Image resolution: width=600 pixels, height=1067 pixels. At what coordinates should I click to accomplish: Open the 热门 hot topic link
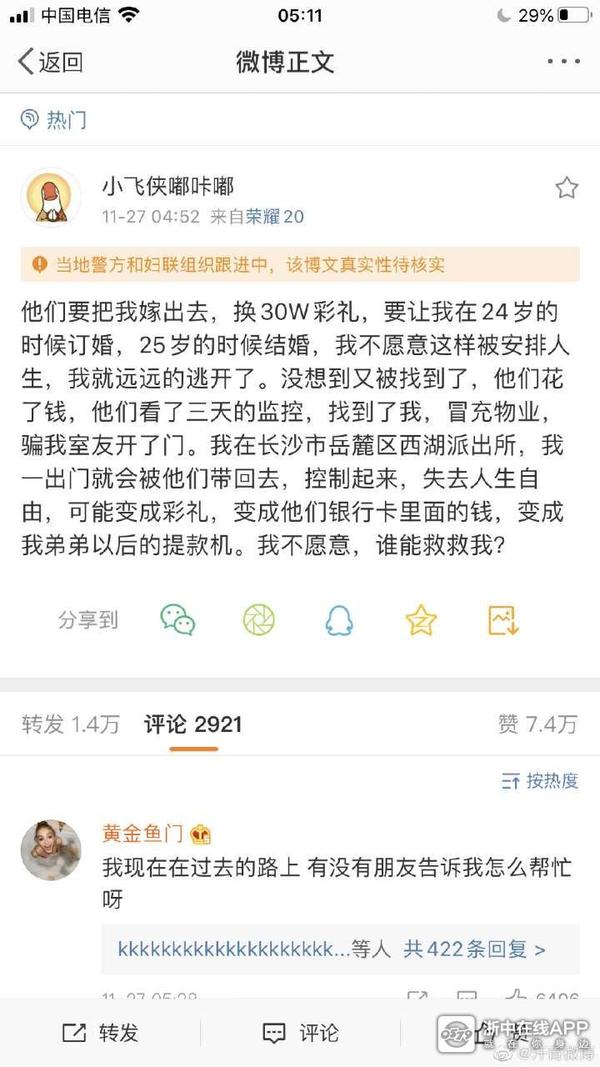point(55,120)
